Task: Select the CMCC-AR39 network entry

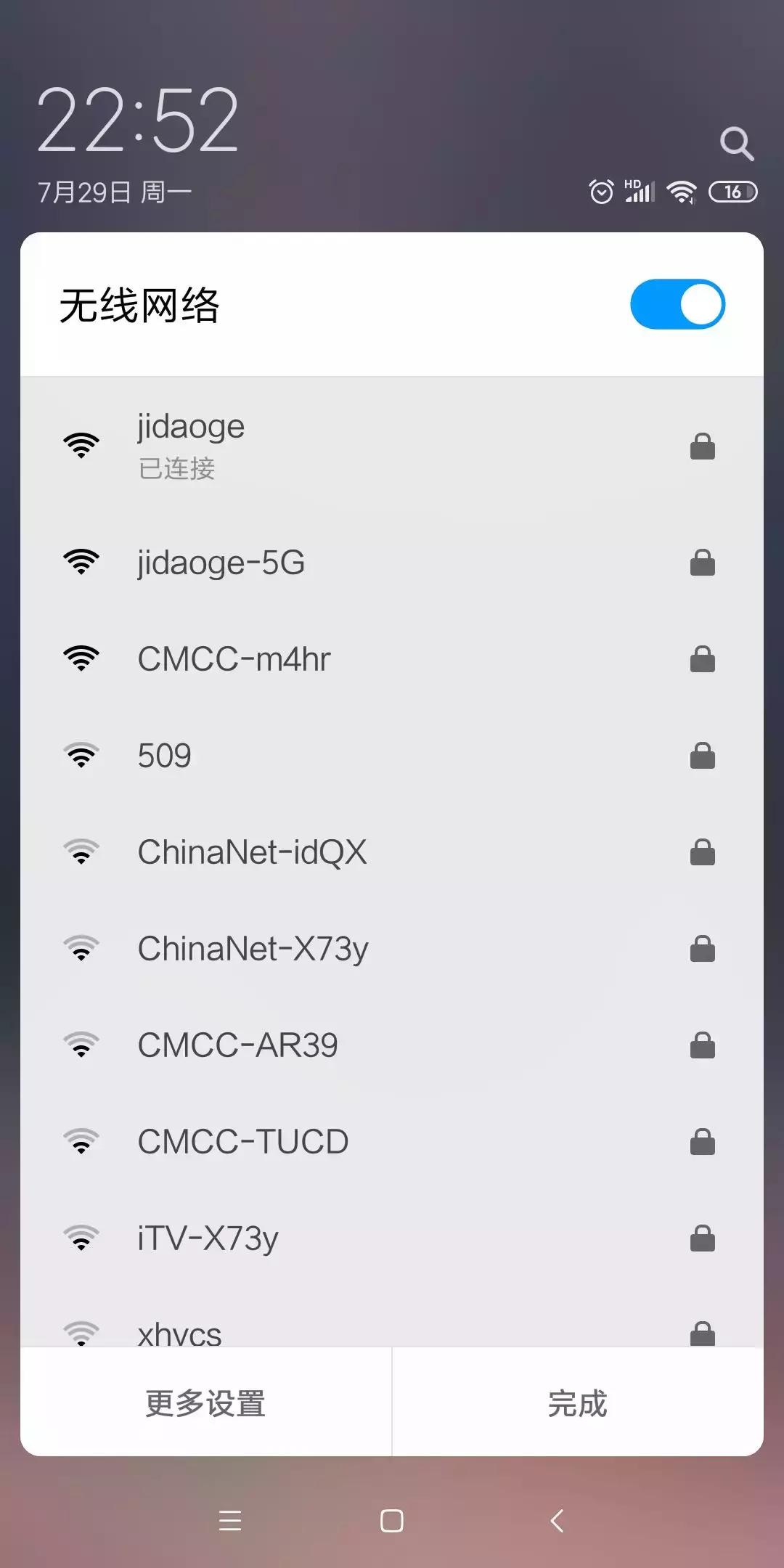Action: tap(290, 1043)
